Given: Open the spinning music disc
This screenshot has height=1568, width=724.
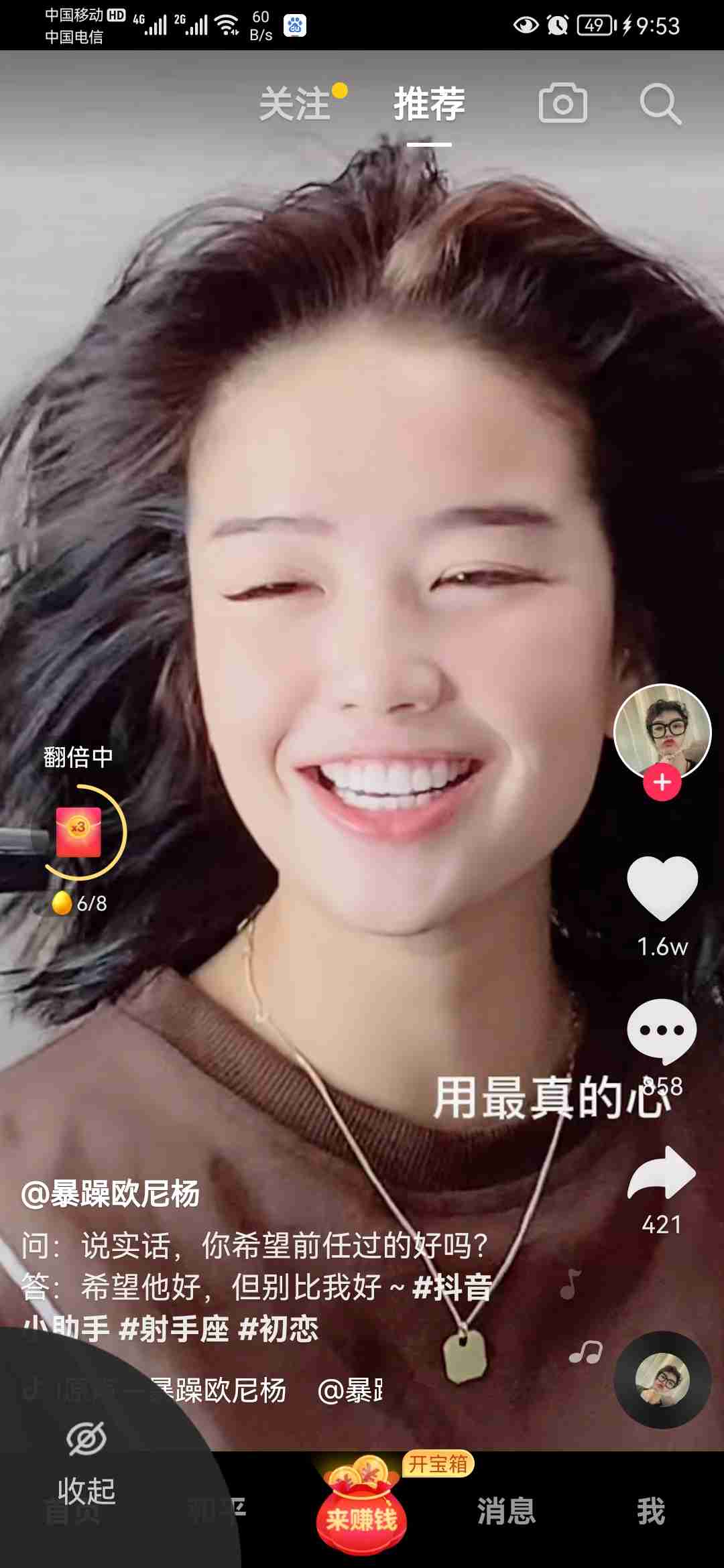Looking at the screenshot, I should click(662, 1380).
